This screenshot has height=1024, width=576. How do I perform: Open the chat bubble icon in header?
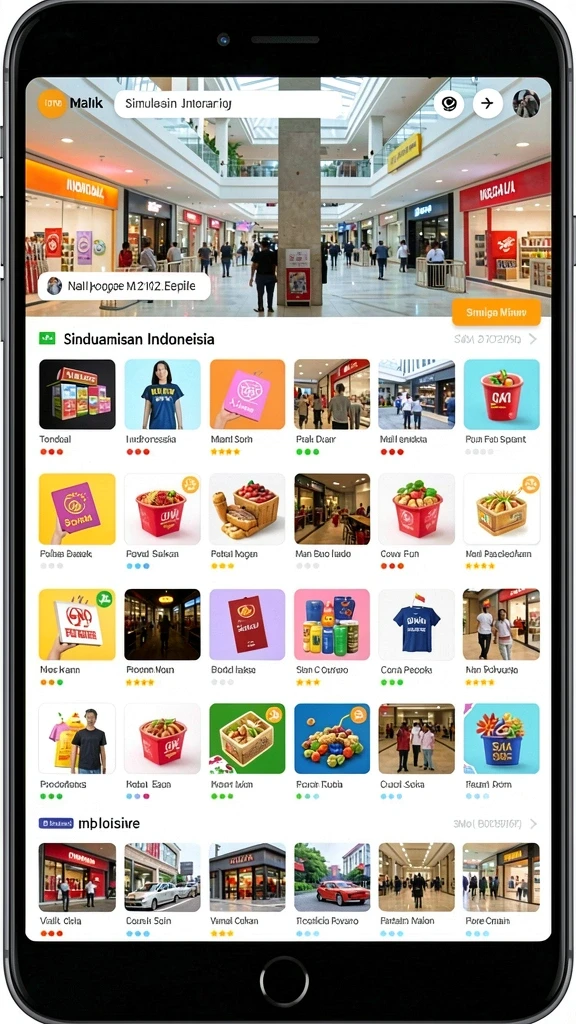(449, 103)
